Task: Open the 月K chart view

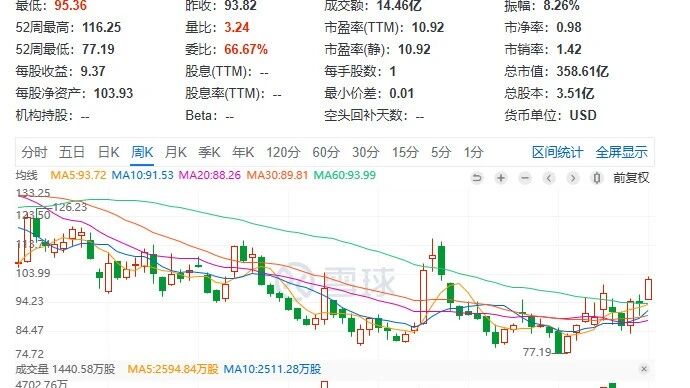Action: [176, 152]
